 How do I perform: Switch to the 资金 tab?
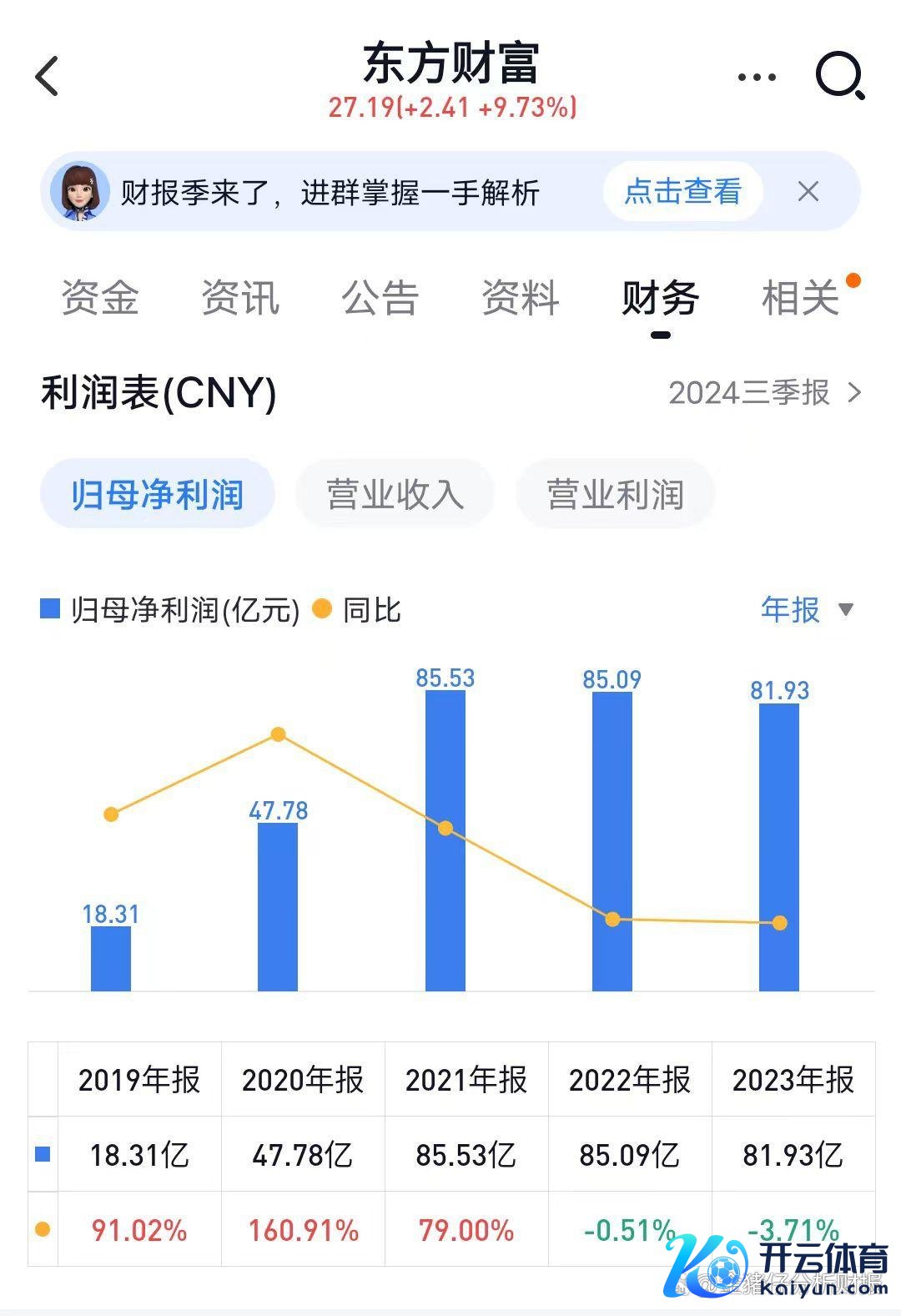[100, 298]
